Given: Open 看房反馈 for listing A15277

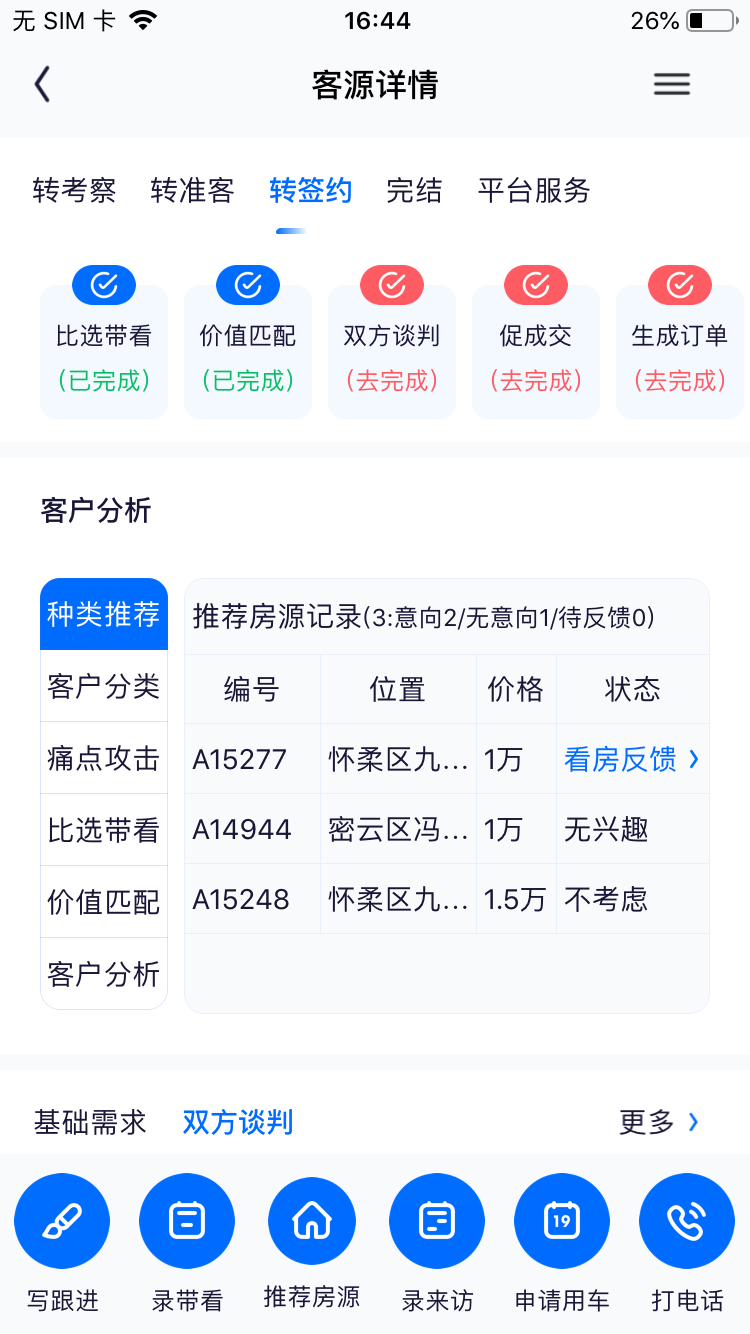Looking at the screenshot, I should pyautogui.click(x=632, y=759).
